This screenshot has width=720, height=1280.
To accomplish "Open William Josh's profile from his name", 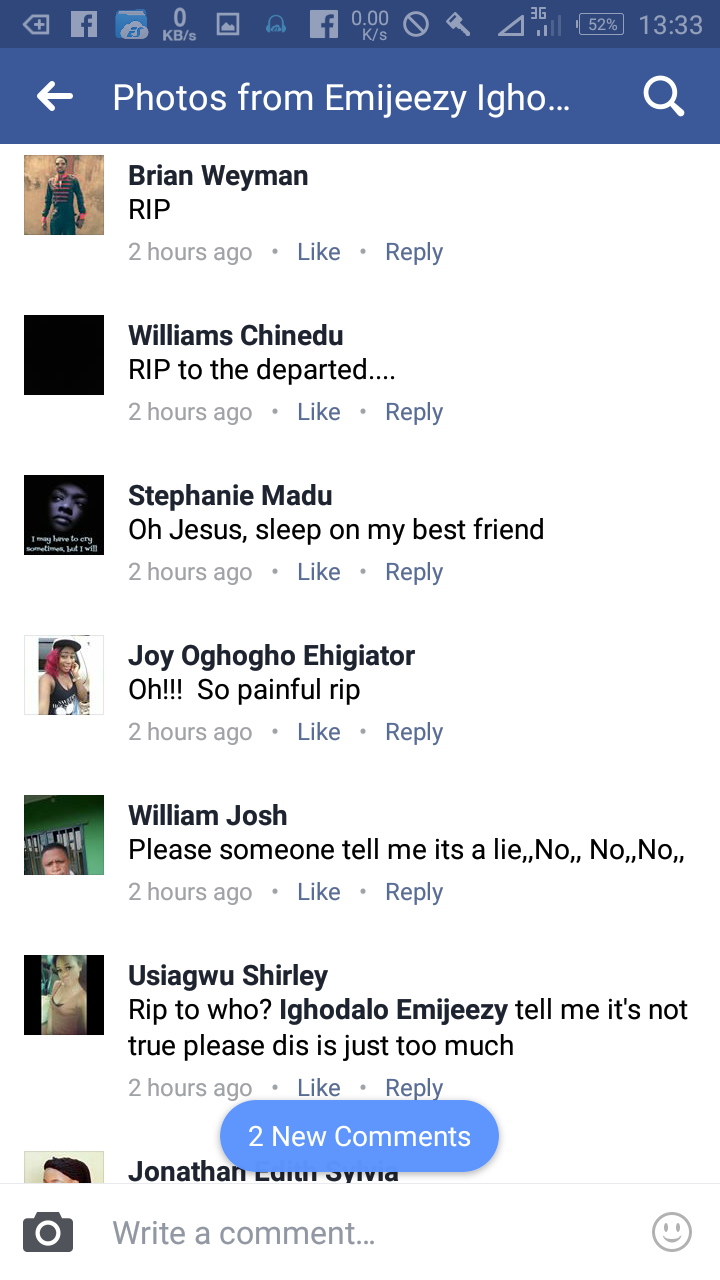I will [208, 816].
